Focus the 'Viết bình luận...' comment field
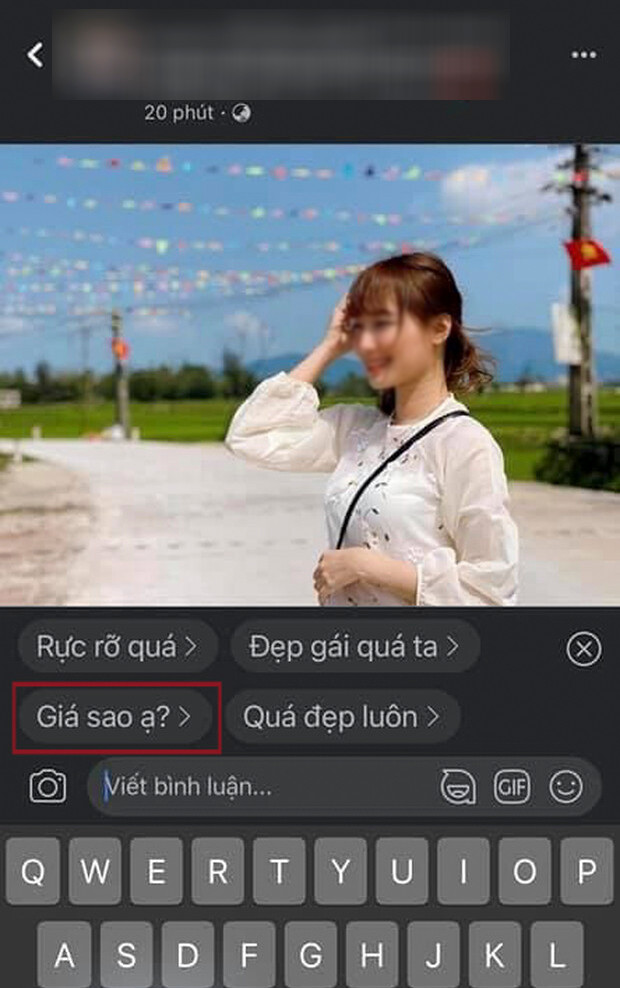The width and height of the screenshot is (620, 988). [x=260, y=787]
